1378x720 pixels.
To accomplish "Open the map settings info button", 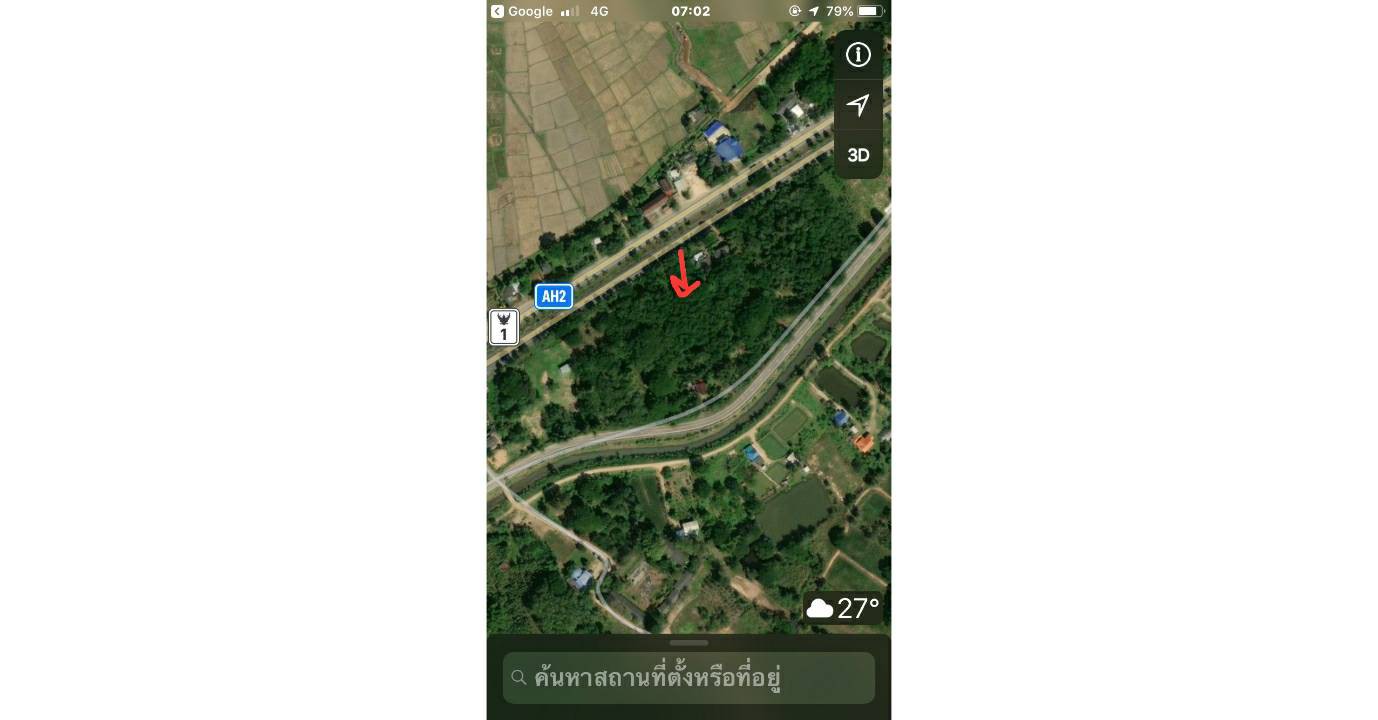I will click(x=858, y=55).
